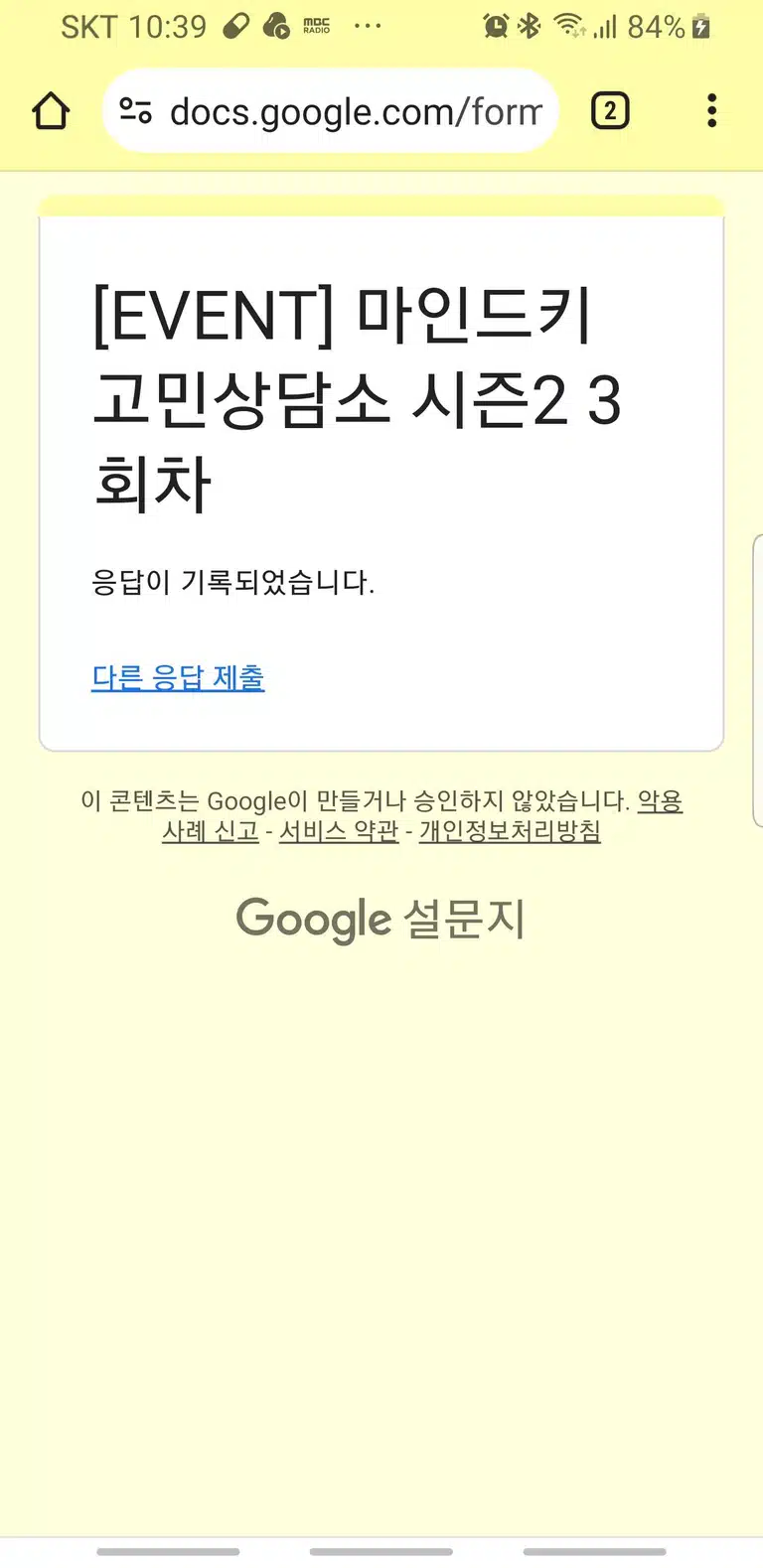Open the browser overflow menu
This screenshot has width=763, height=1568.
pos(711,111)
